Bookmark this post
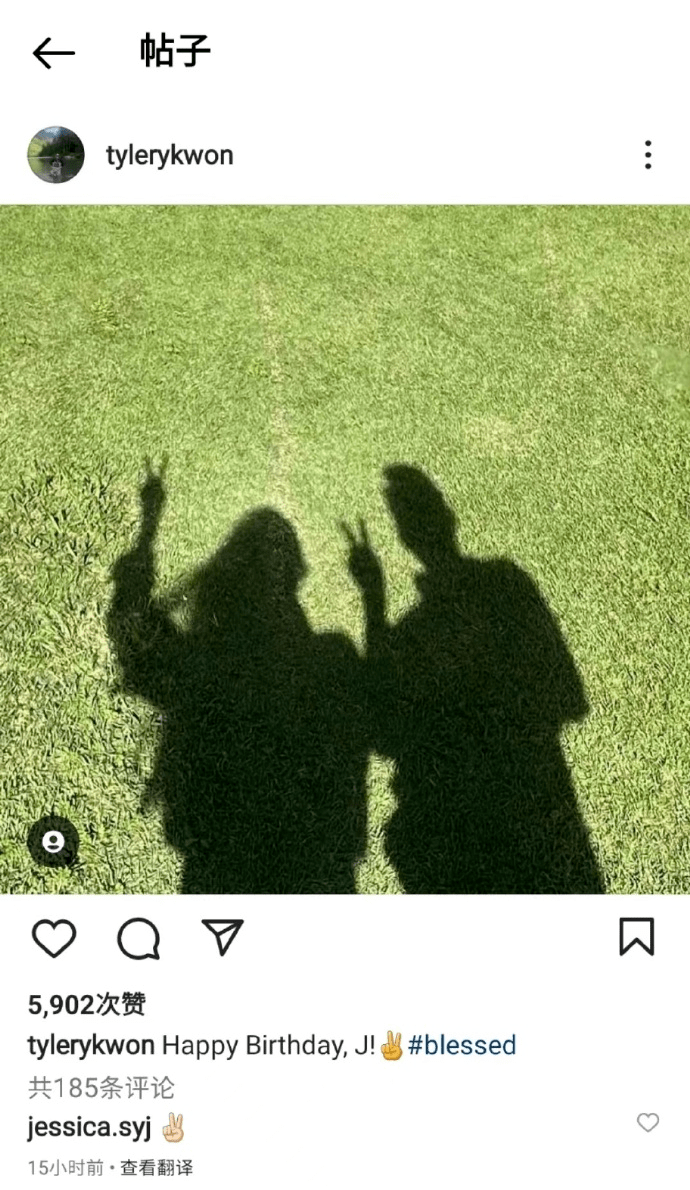This screenshot has height=1190, width=690. coord(636,937)
